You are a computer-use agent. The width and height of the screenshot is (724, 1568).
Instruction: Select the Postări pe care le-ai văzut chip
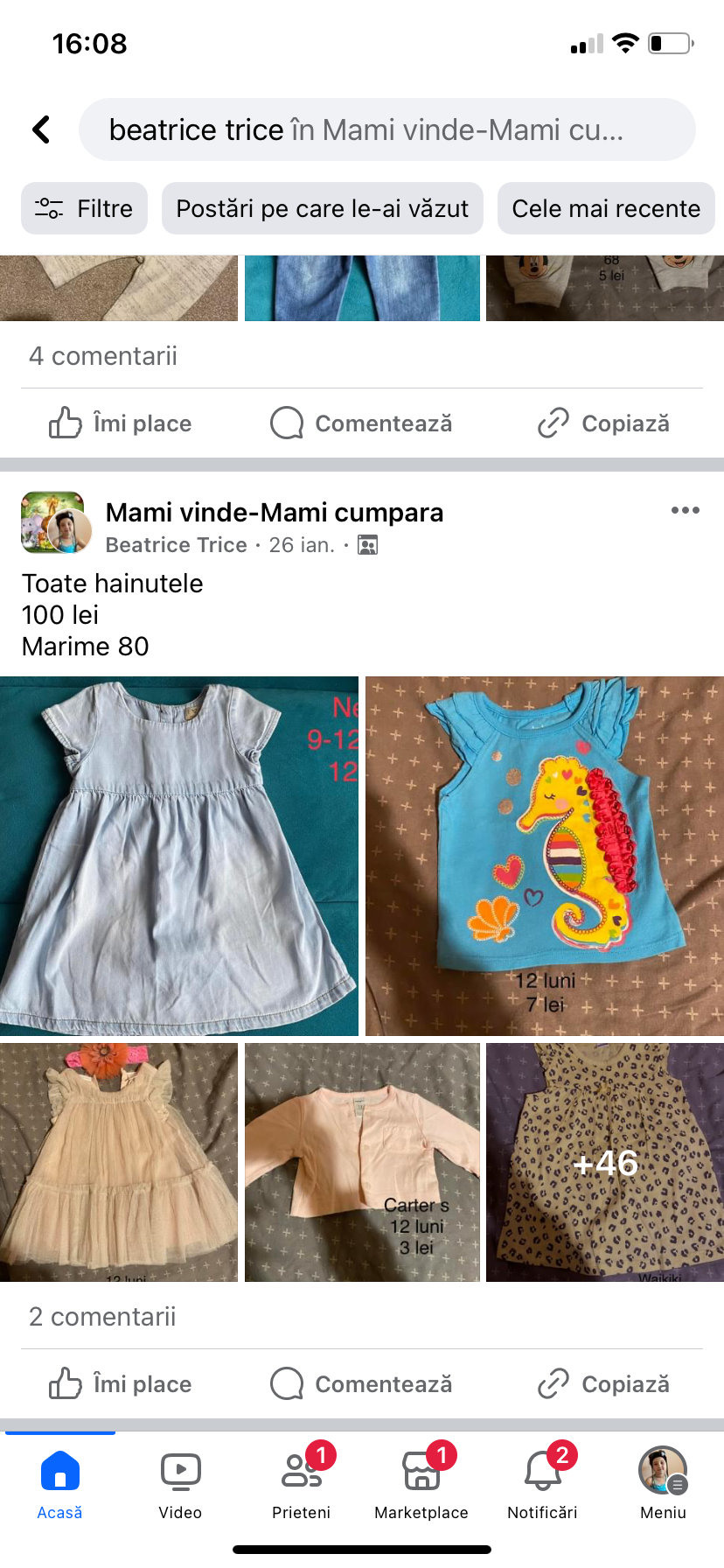coord(322,208)
